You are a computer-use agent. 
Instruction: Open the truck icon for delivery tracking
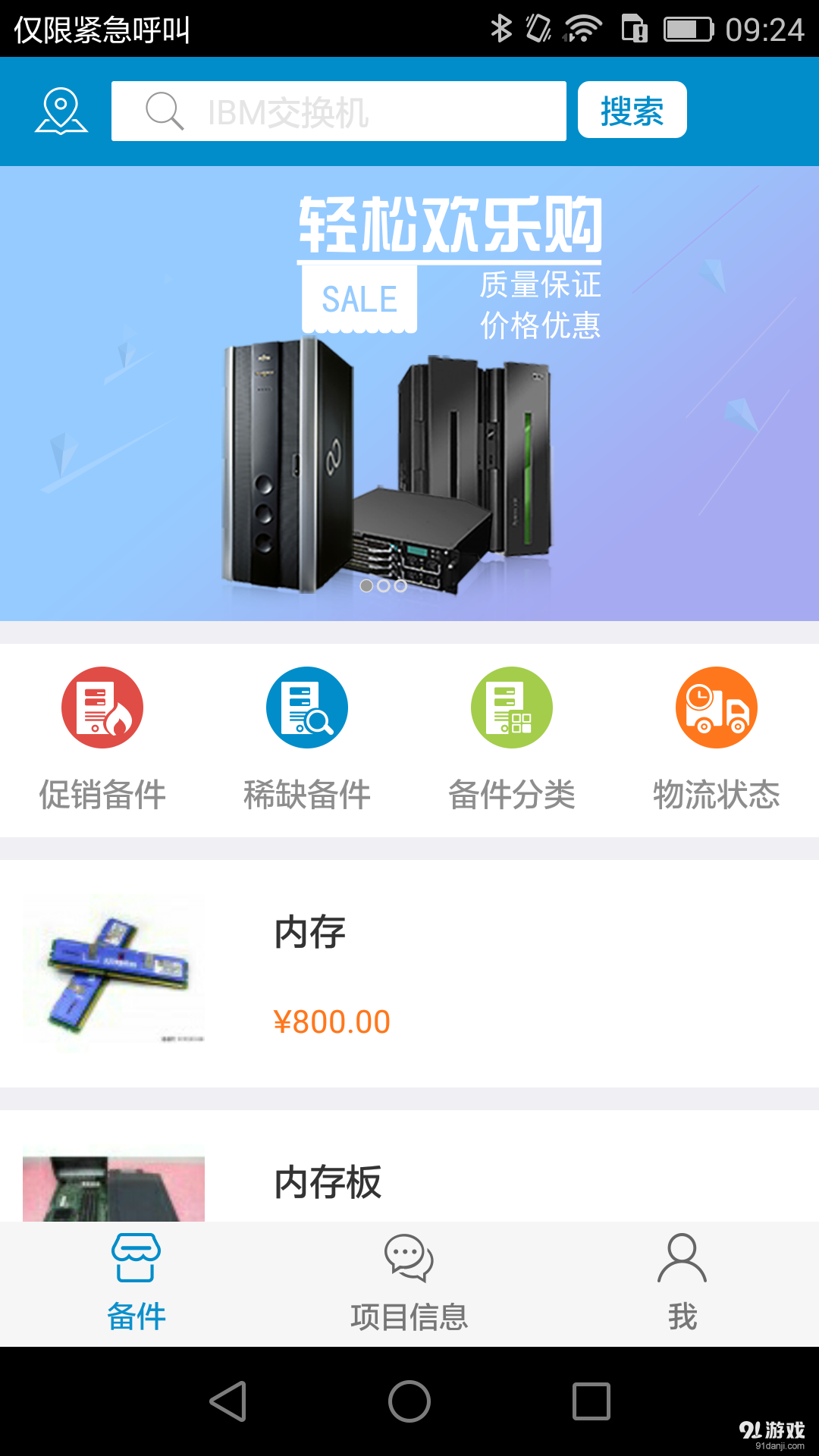point(716,707)
